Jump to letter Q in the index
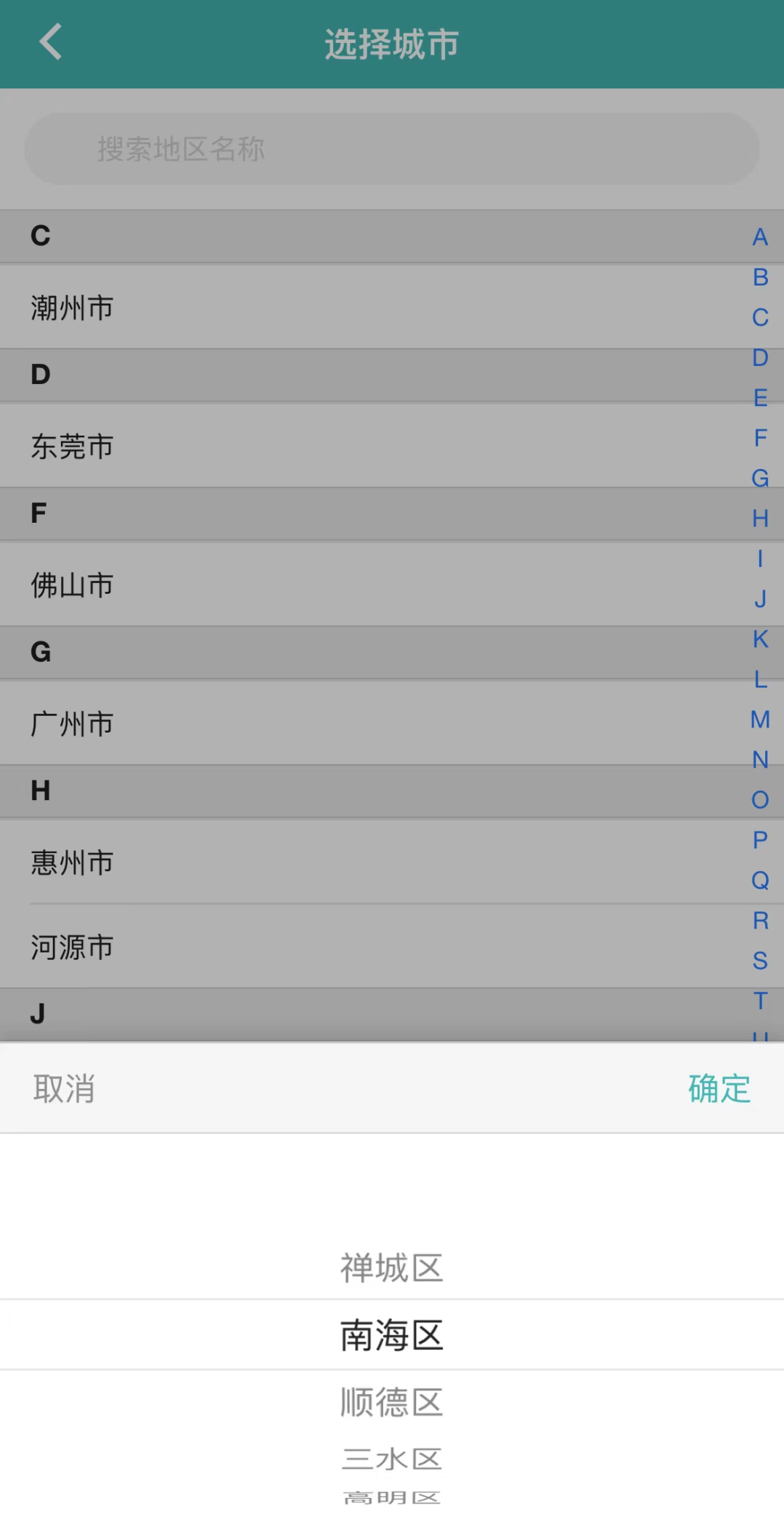 (x=760, y=880)
